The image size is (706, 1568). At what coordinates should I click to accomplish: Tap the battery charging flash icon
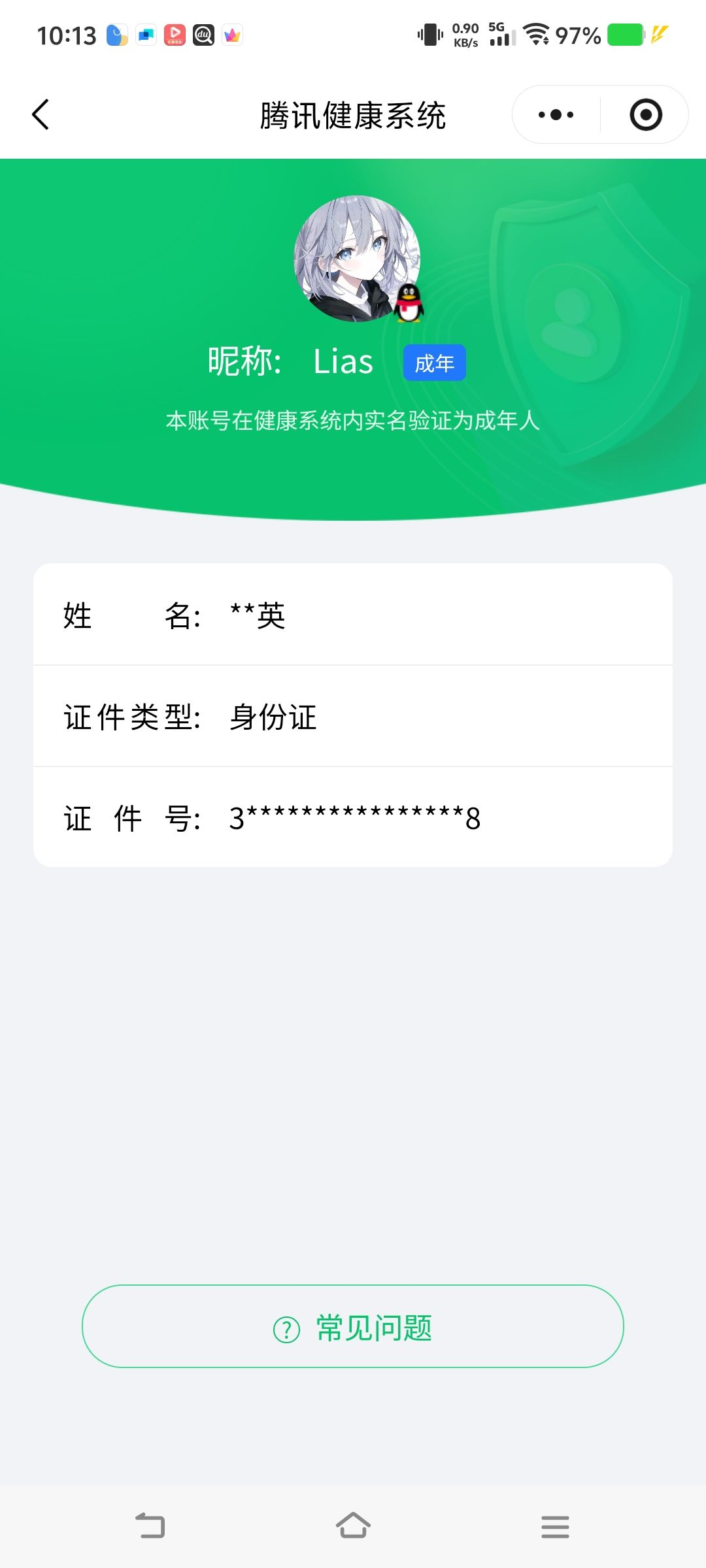pyautogui.click(x=660, y=36)
